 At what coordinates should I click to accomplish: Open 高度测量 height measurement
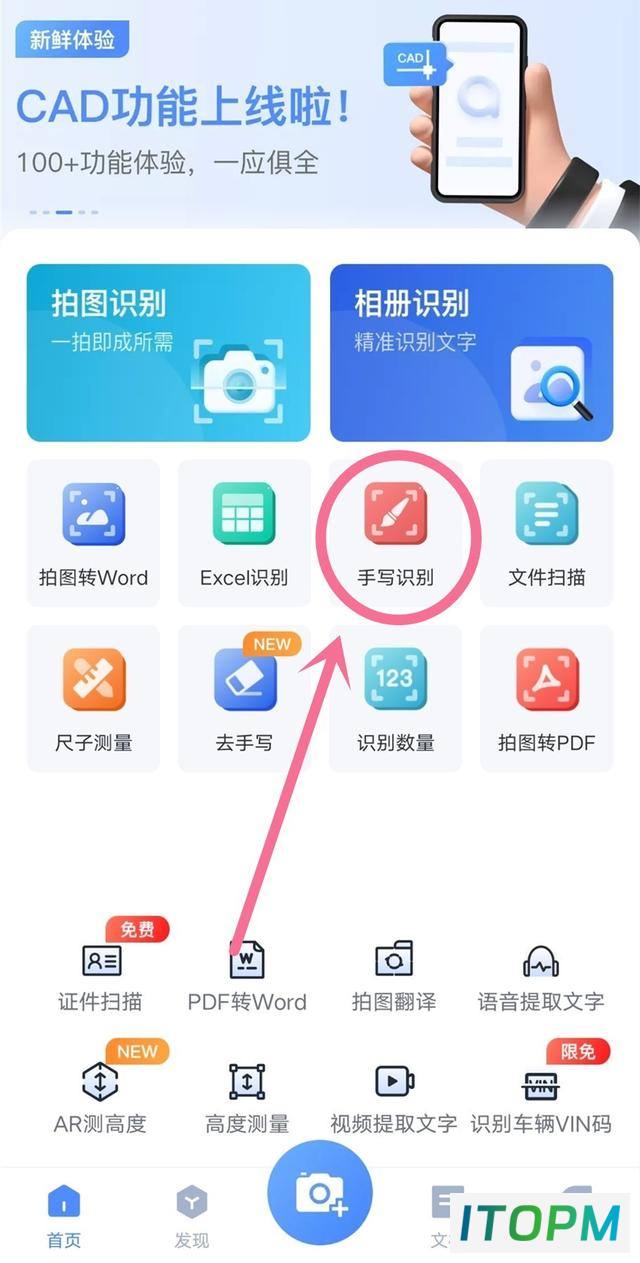[x=247, y=1098]
